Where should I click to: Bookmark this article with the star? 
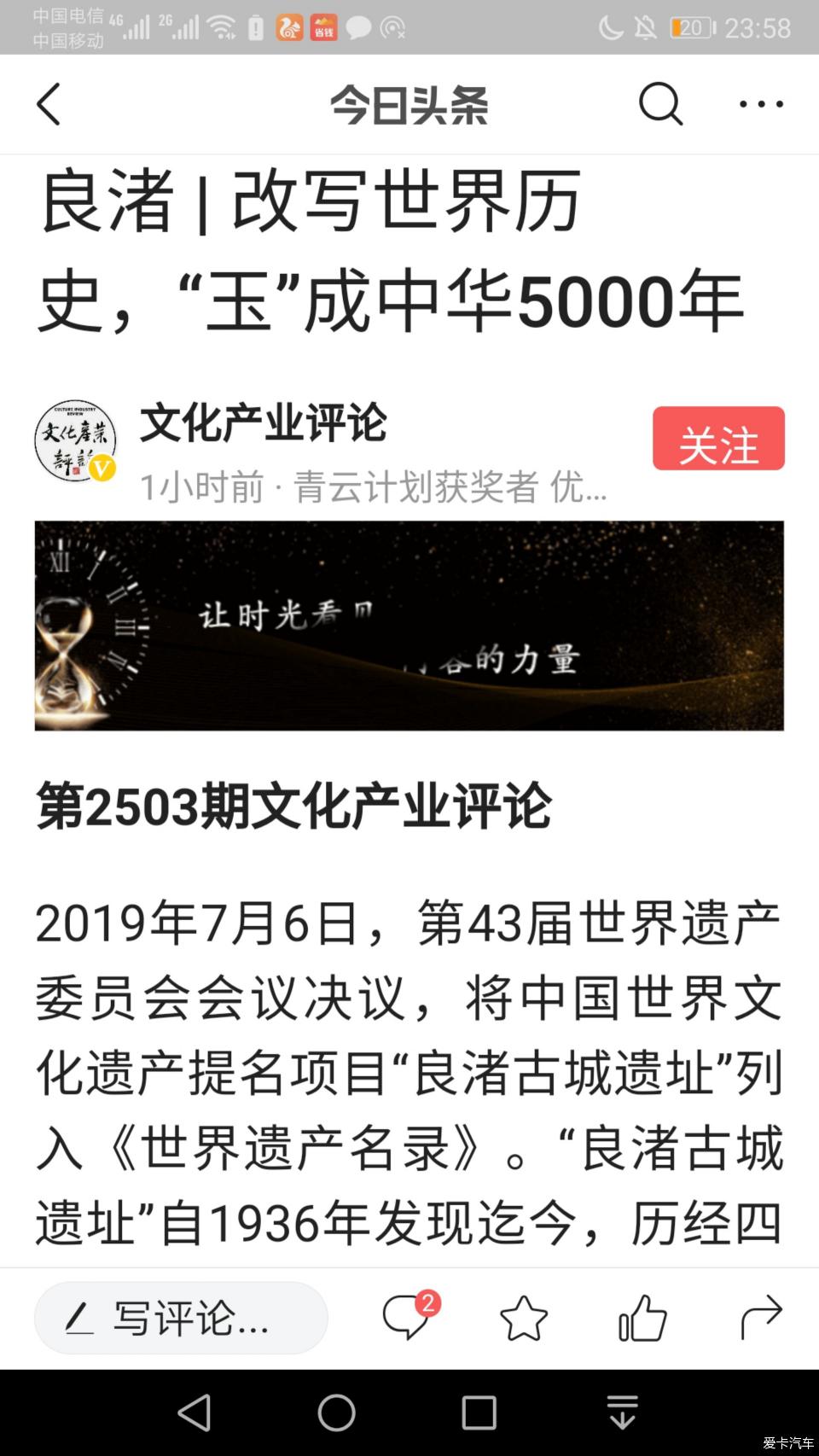523,1318
